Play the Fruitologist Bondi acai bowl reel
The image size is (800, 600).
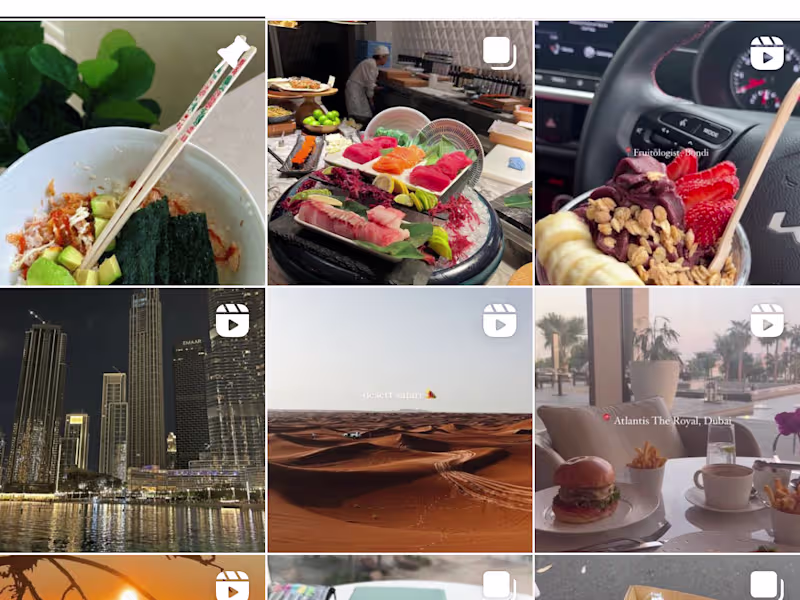click(667, 152)
